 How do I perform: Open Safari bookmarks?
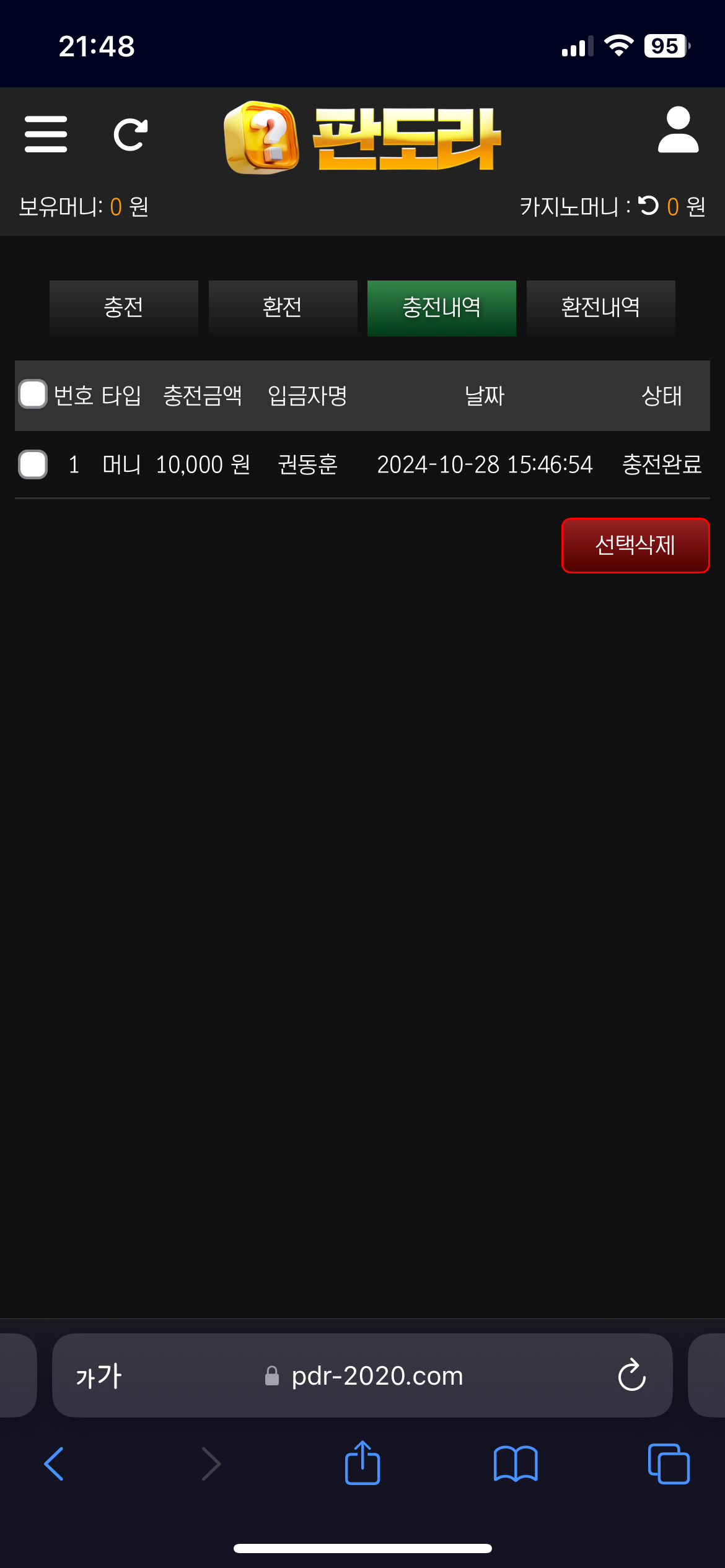point(516,1464)
